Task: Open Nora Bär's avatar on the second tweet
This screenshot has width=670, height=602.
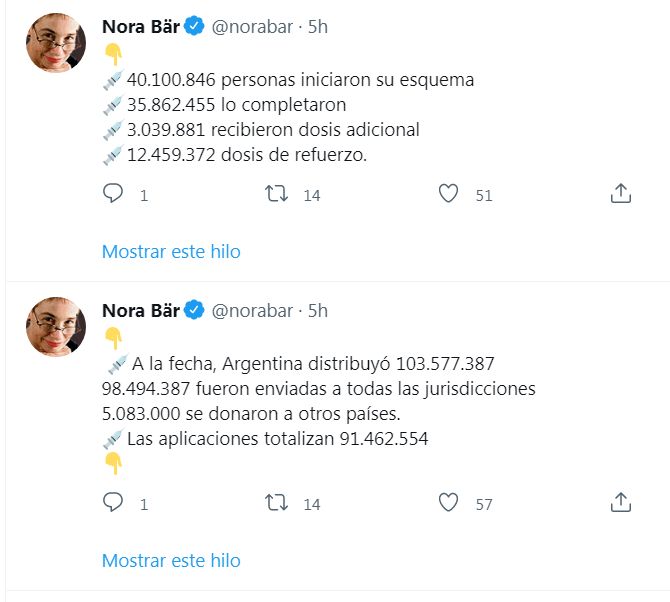Action: pyautogui.click(x=54, y=326)
